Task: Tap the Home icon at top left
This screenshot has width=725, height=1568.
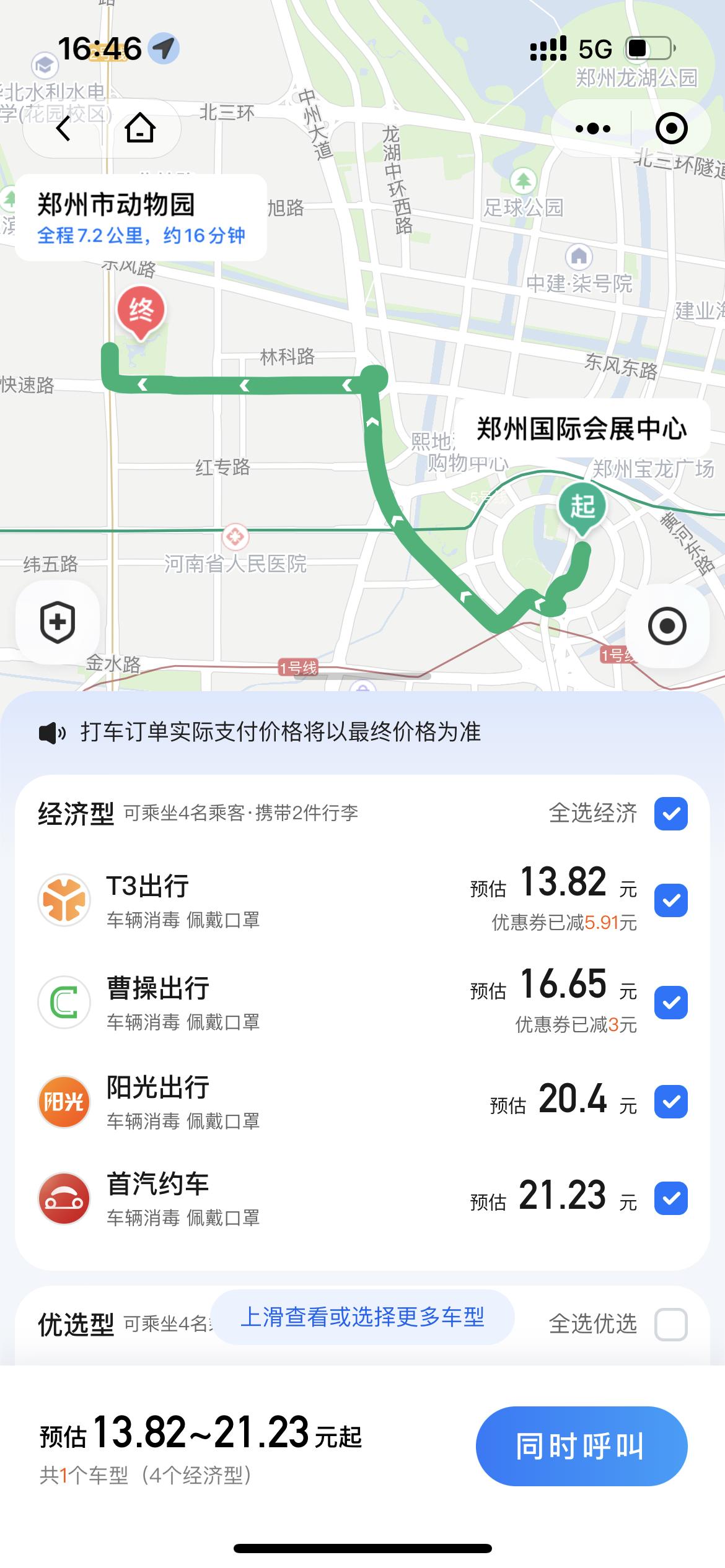Action: pyautogui.click(x=139, y=129)
